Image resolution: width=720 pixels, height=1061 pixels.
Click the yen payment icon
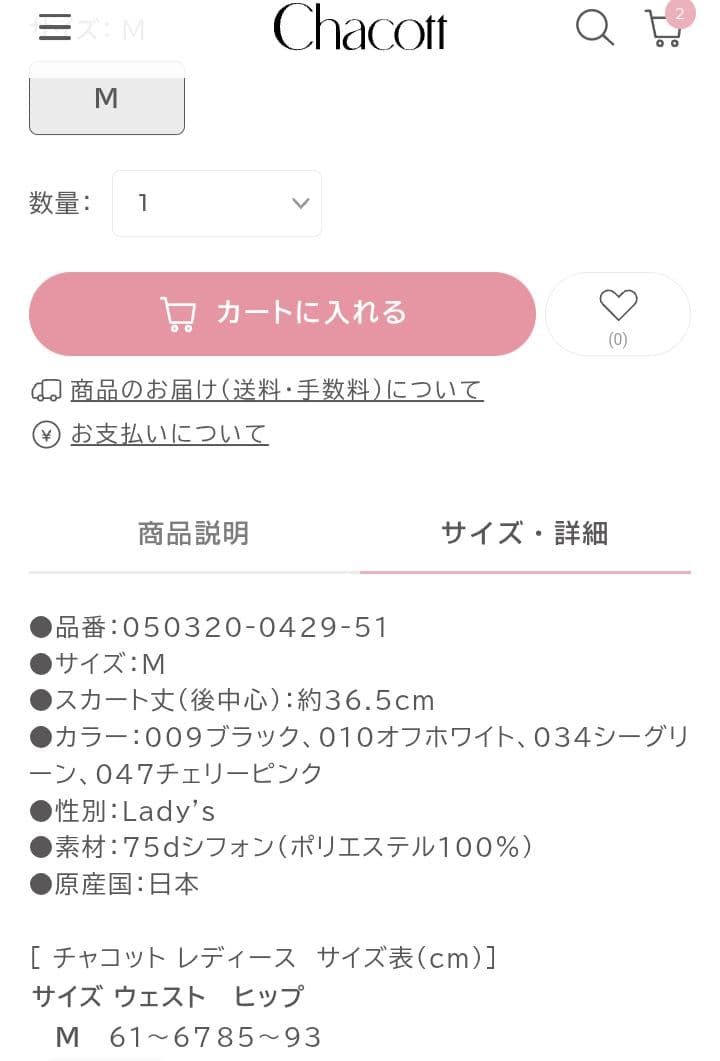click(46, 434)
